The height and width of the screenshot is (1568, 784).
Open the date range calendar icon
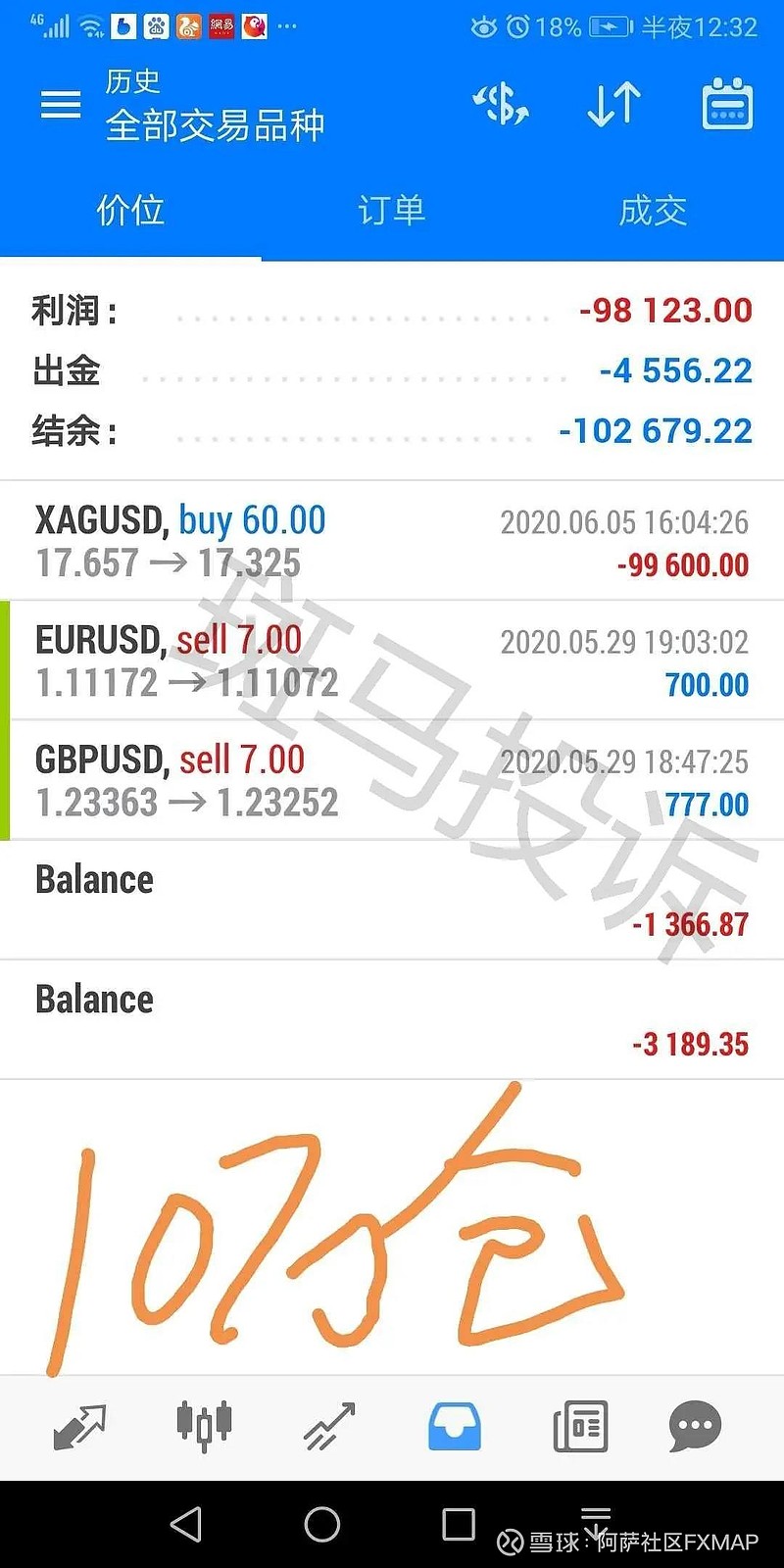[725, 106]
